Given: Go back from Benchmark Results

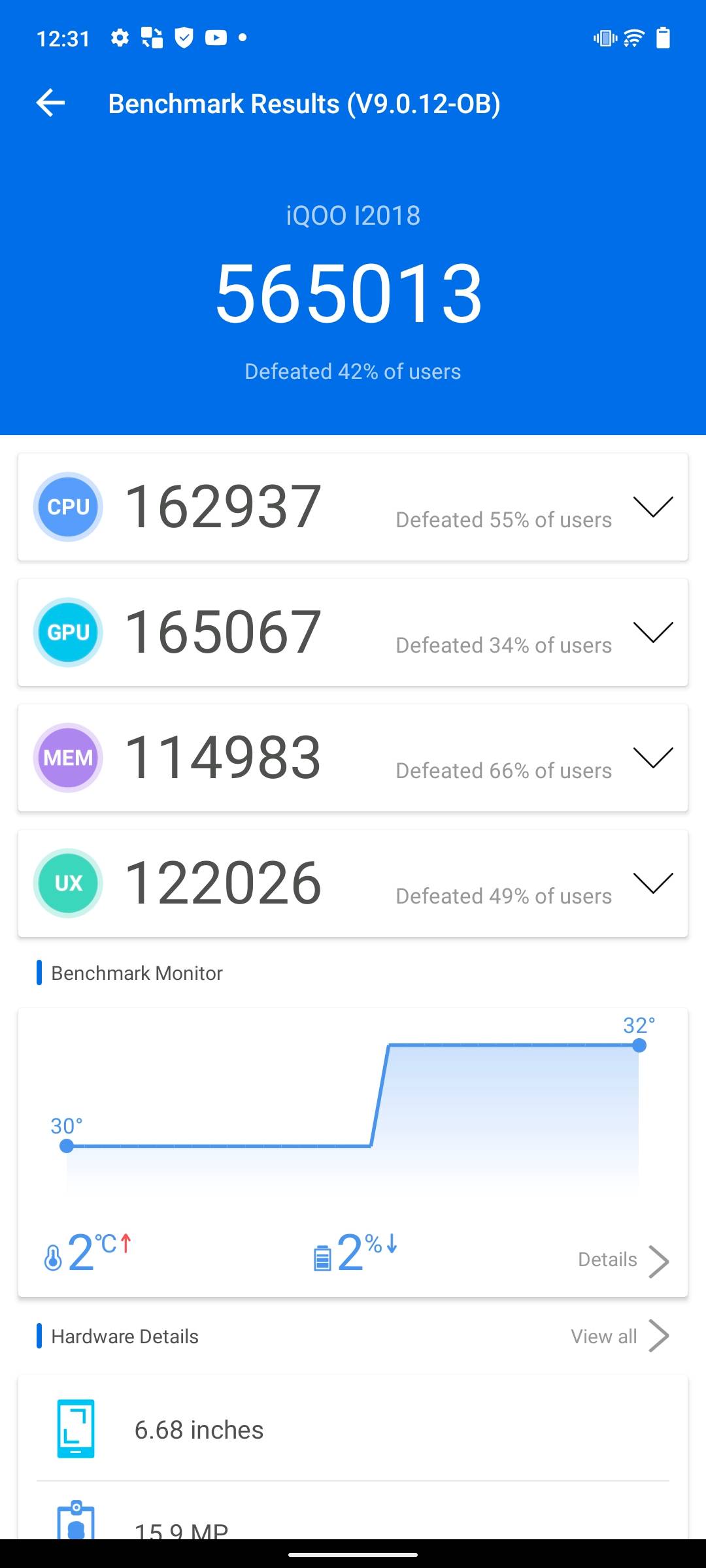Looking at the screenshot, I should [x=51, y=103].
